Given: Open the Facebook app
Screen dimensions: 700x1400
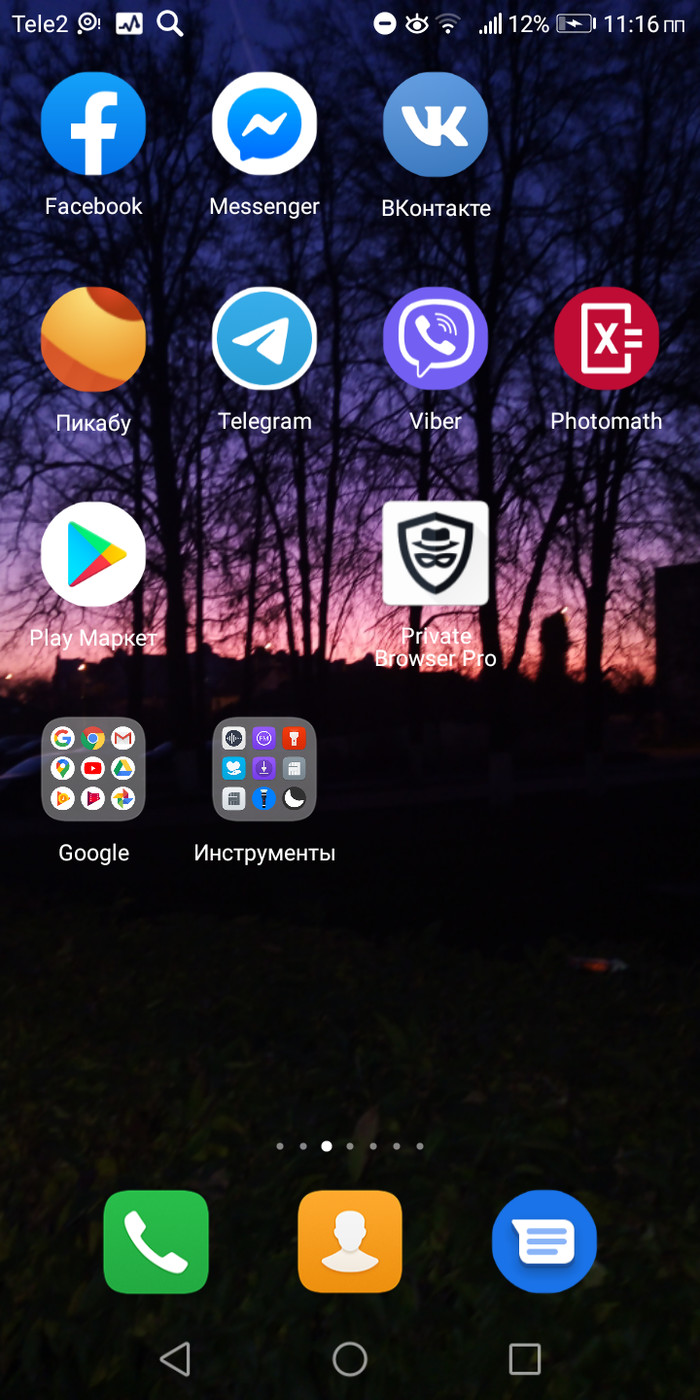Looking at the screenshot, I should (x=93, y=124).
